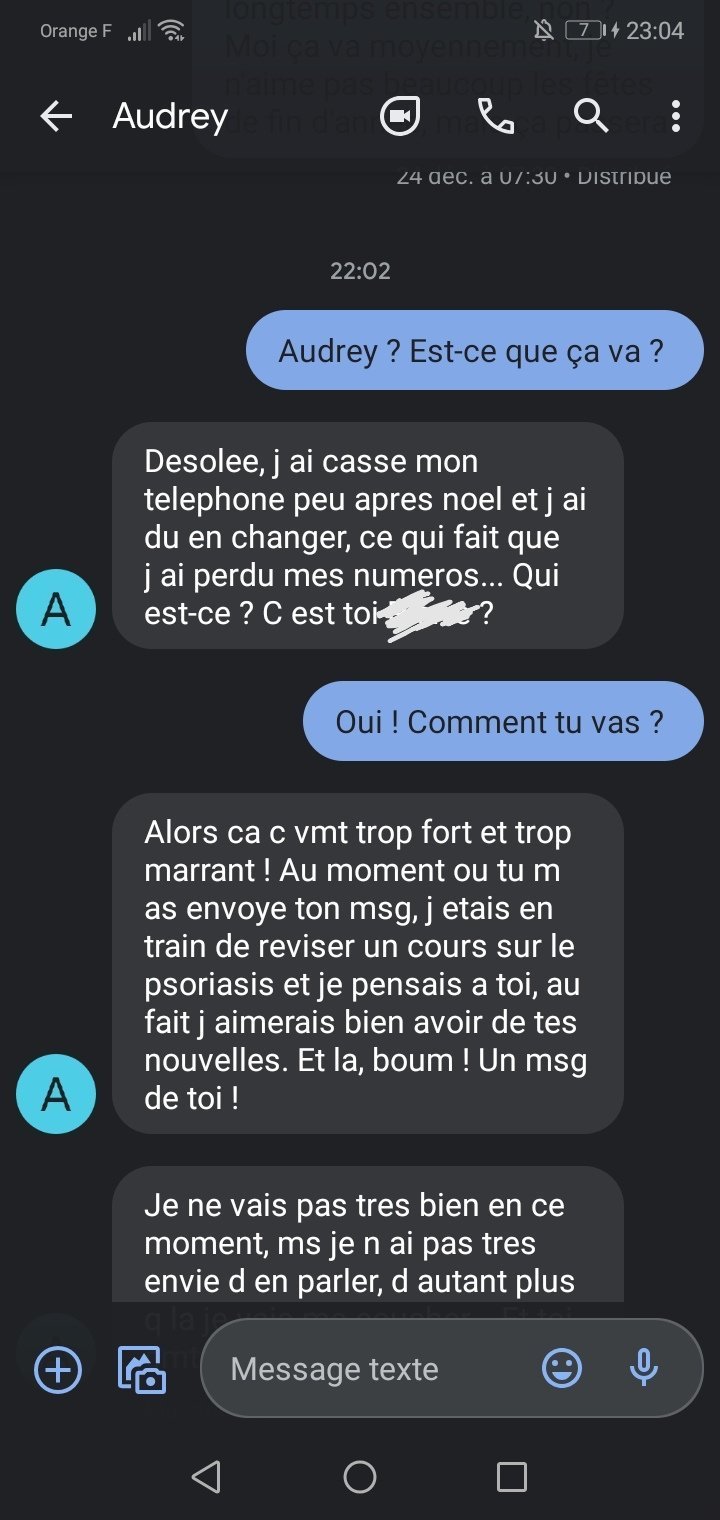Viewport: 720px width, 1520px height.
Task: Attach a photo from gallery or camera
Action: [142, 1369]
